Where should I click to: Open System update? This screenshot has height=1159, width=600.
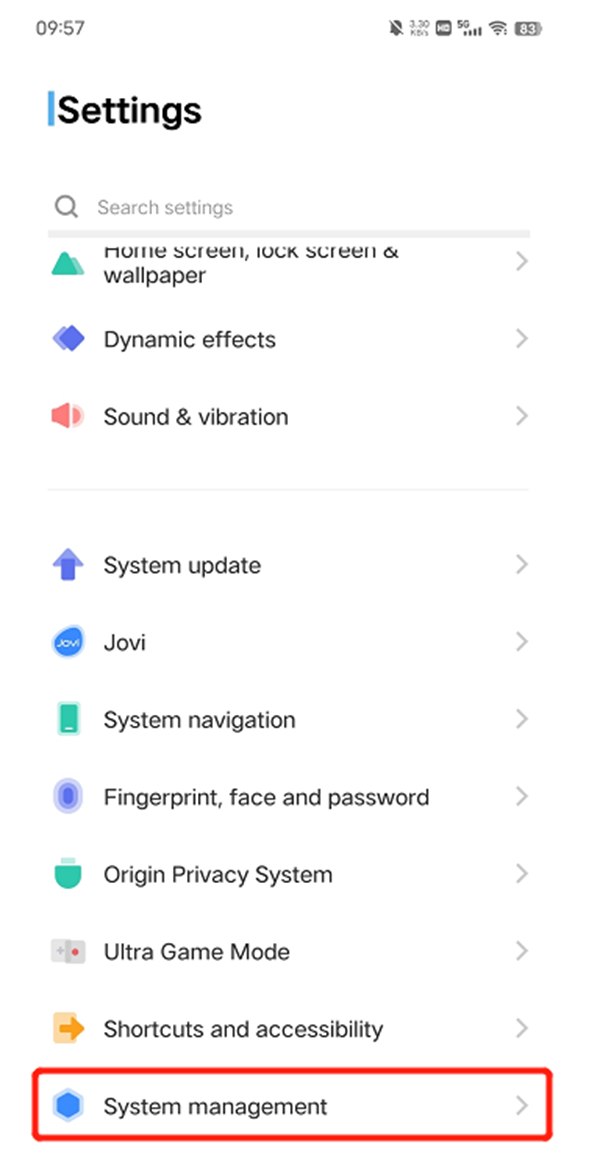290,565
